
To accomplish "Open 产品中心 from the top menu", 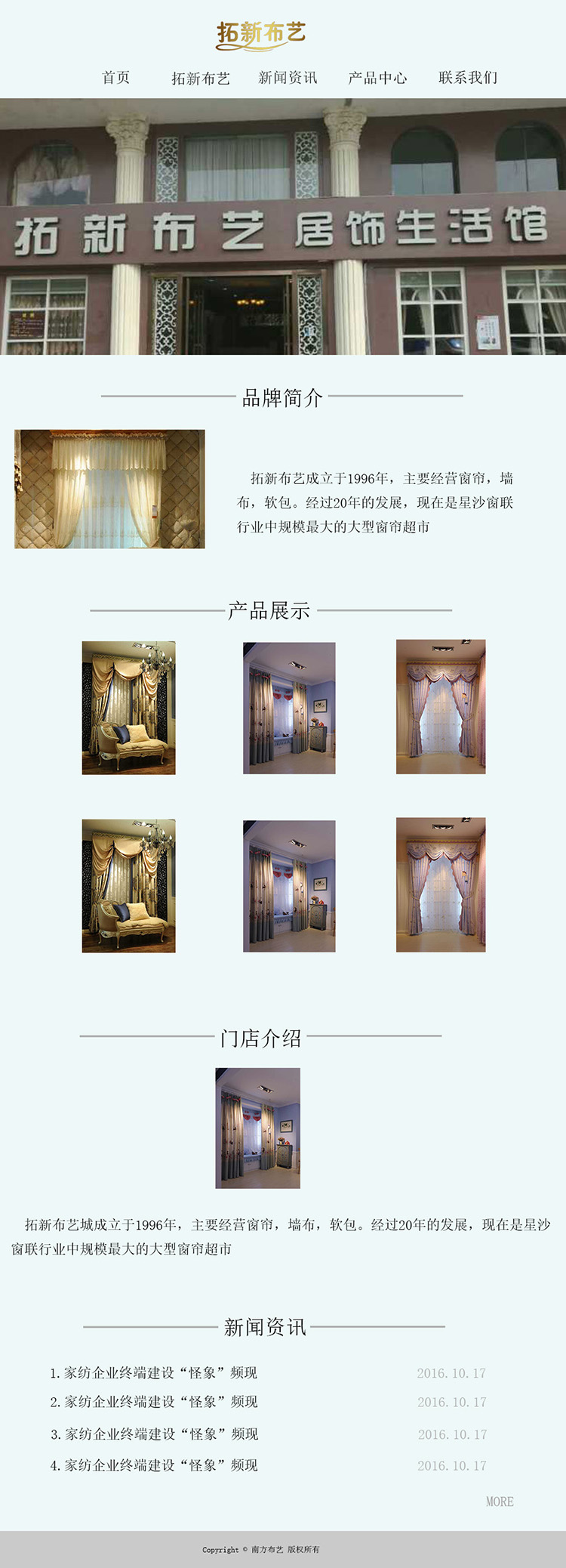I will click(x=377, y=78).
